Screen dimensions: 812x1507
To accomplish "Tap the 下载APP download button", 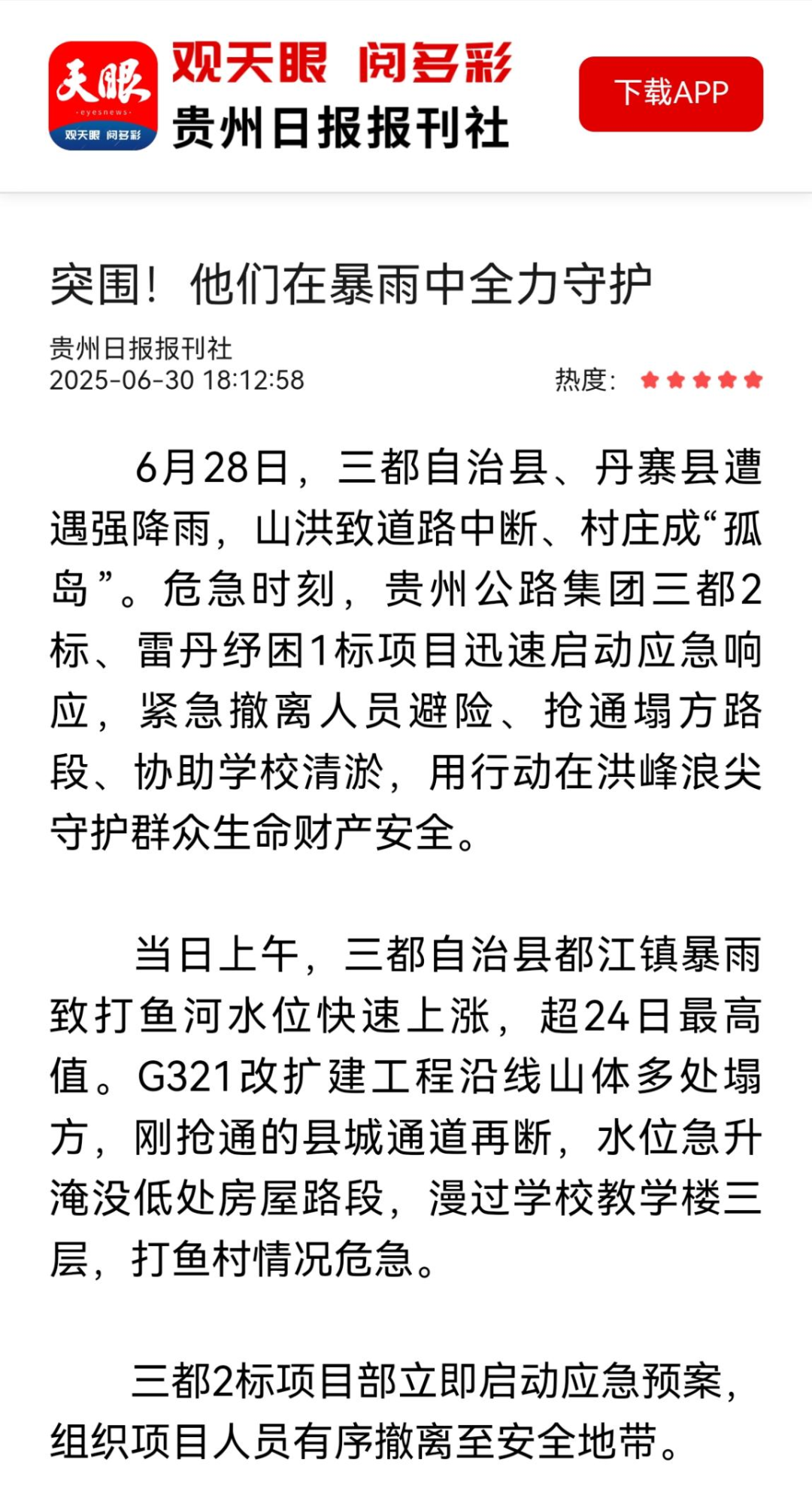I will 671,93.
